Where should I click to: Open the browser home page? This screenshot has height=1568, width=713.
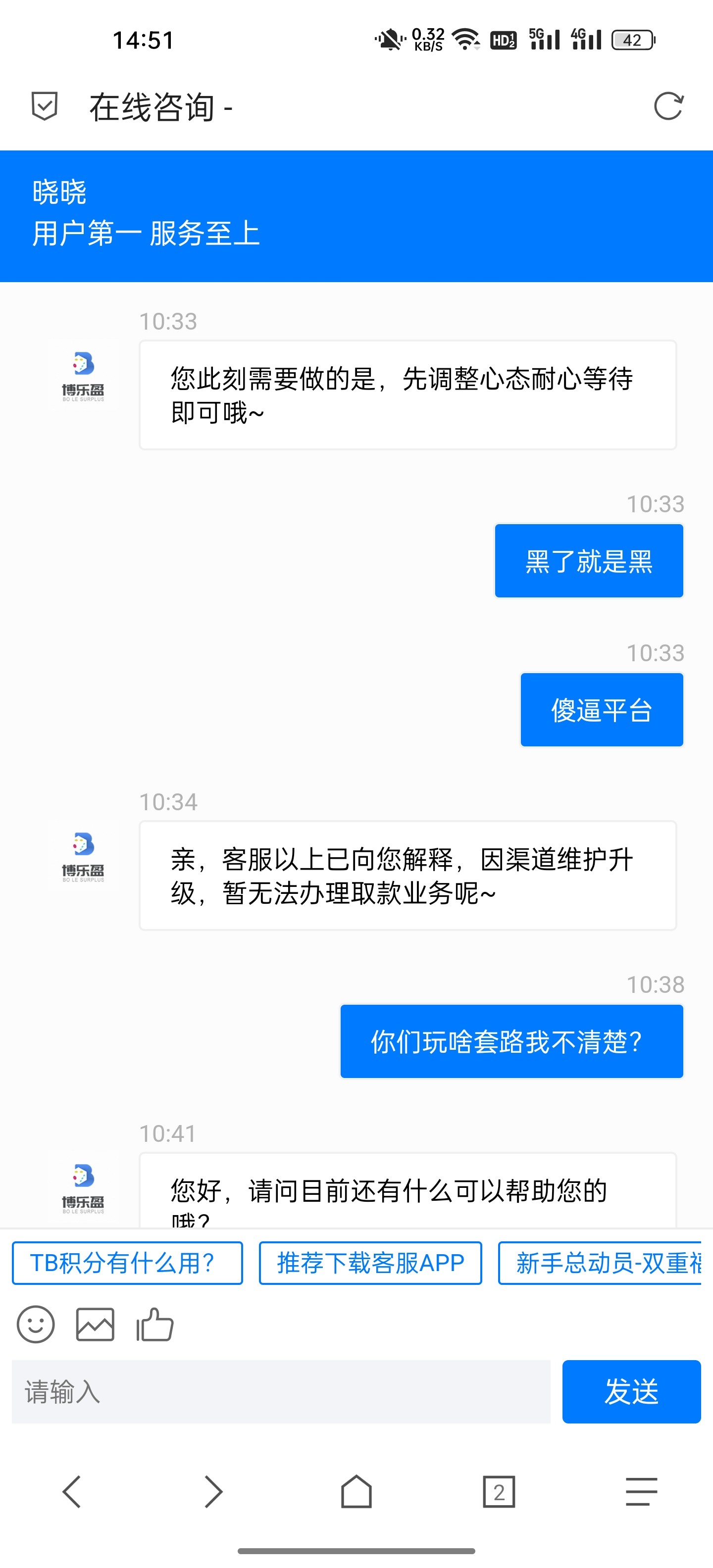point(356,1491)
